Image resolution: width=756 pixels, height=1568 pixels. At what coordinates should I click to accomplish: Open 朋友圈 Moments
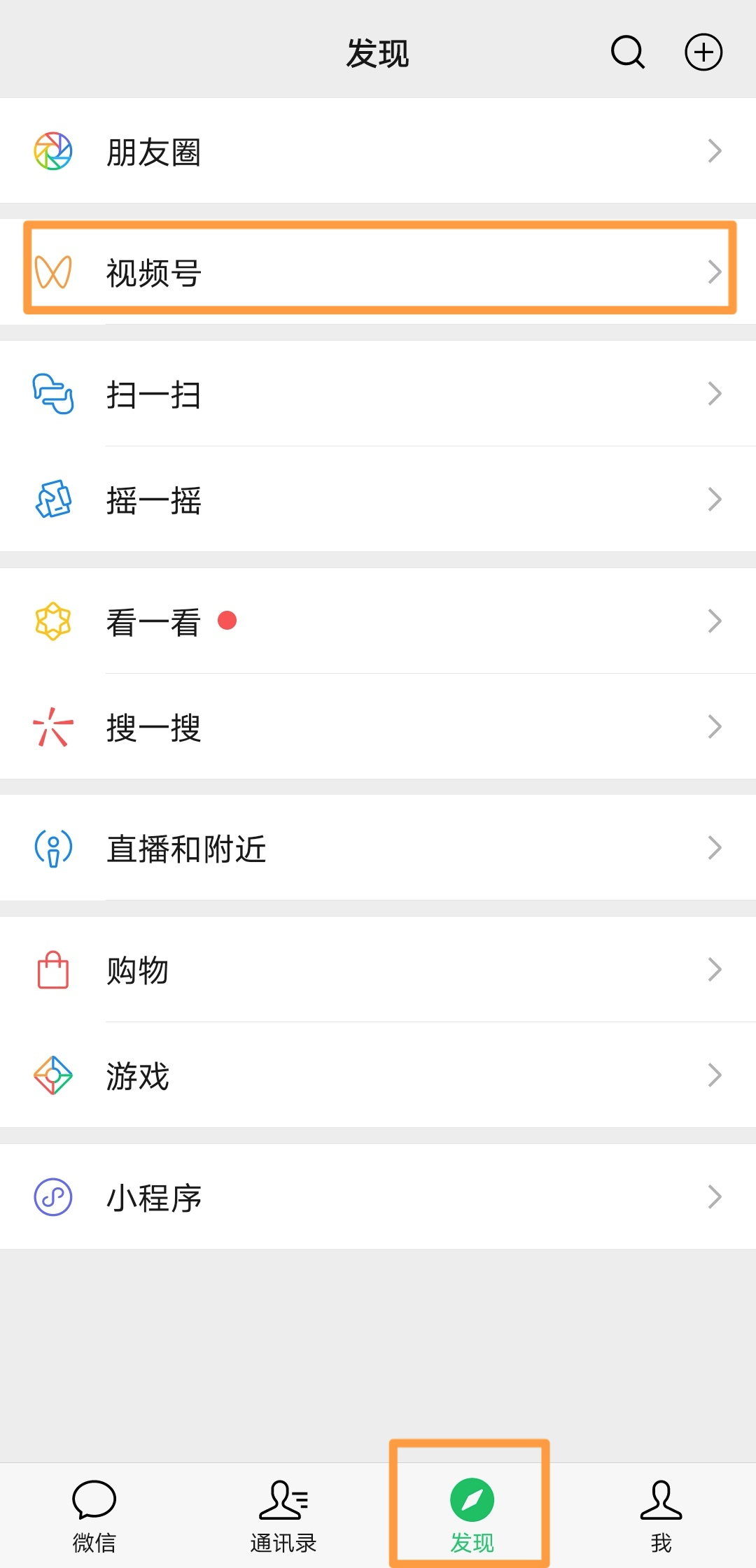378,150
